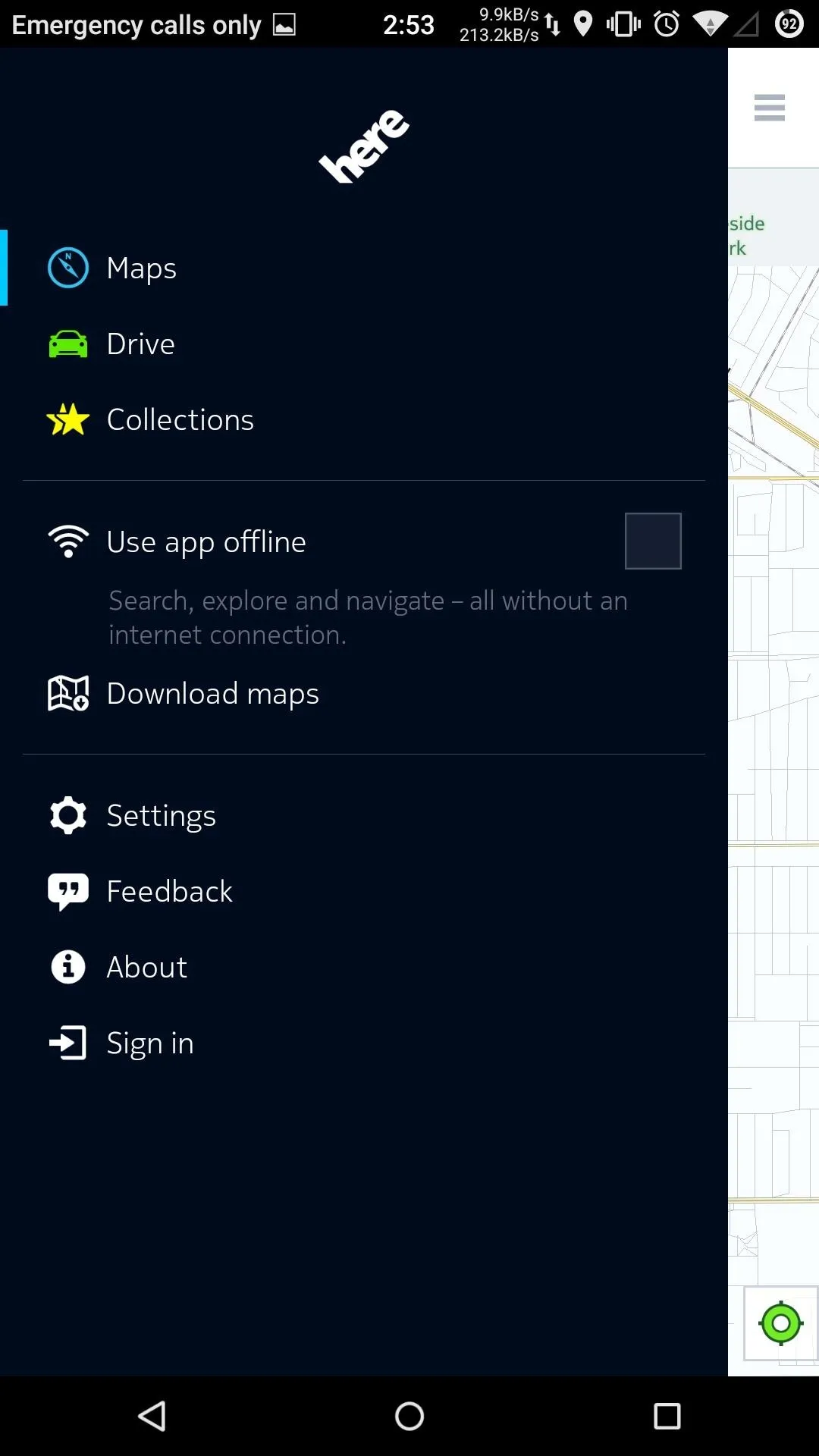Send Feedback

(364, 891)
